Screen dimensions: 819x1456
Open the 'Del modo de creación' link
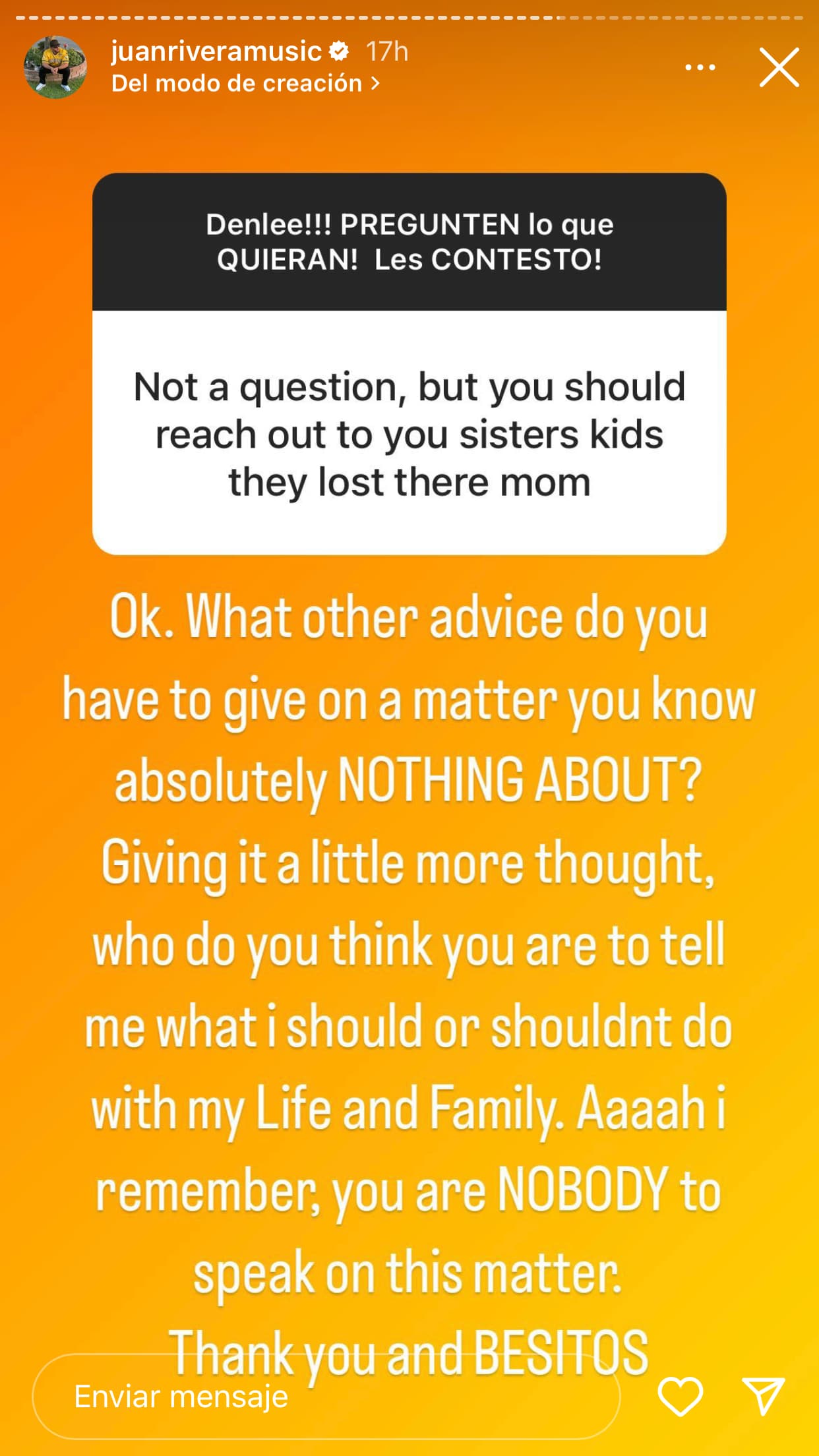tap(245, 84)
